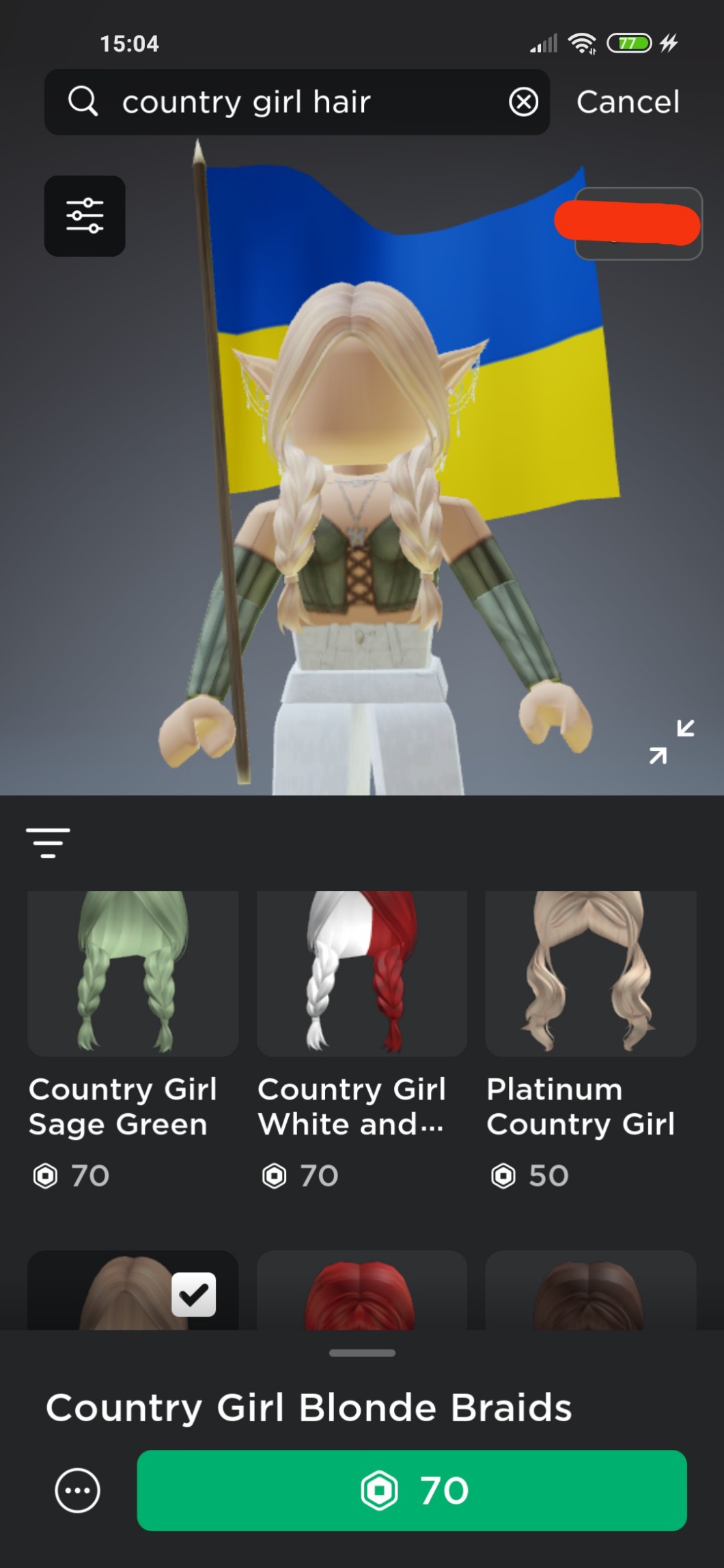Buy Country Girl Blonde Braids for 70
This screenshot has height=1568, width=724.
[412, 1490]
